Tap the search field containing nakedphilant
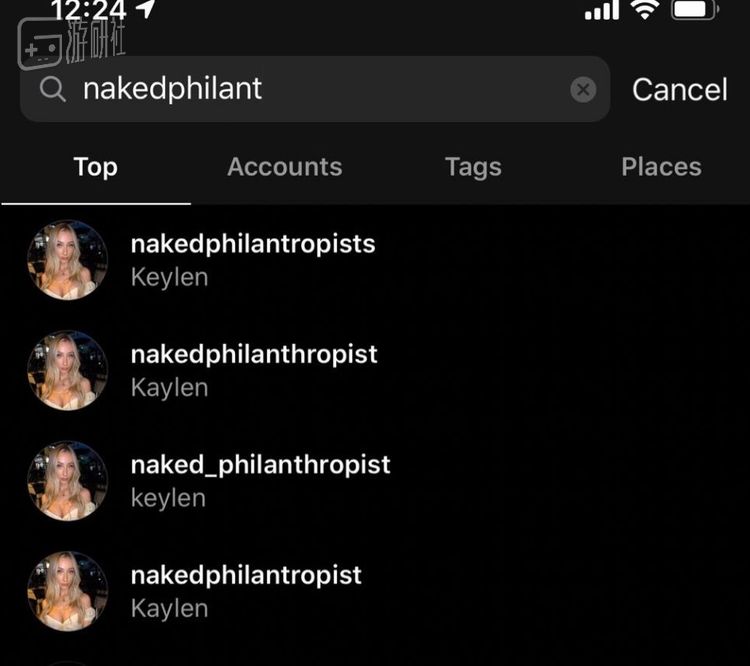The height and width of the screenshot is (666, 750). 300,89
